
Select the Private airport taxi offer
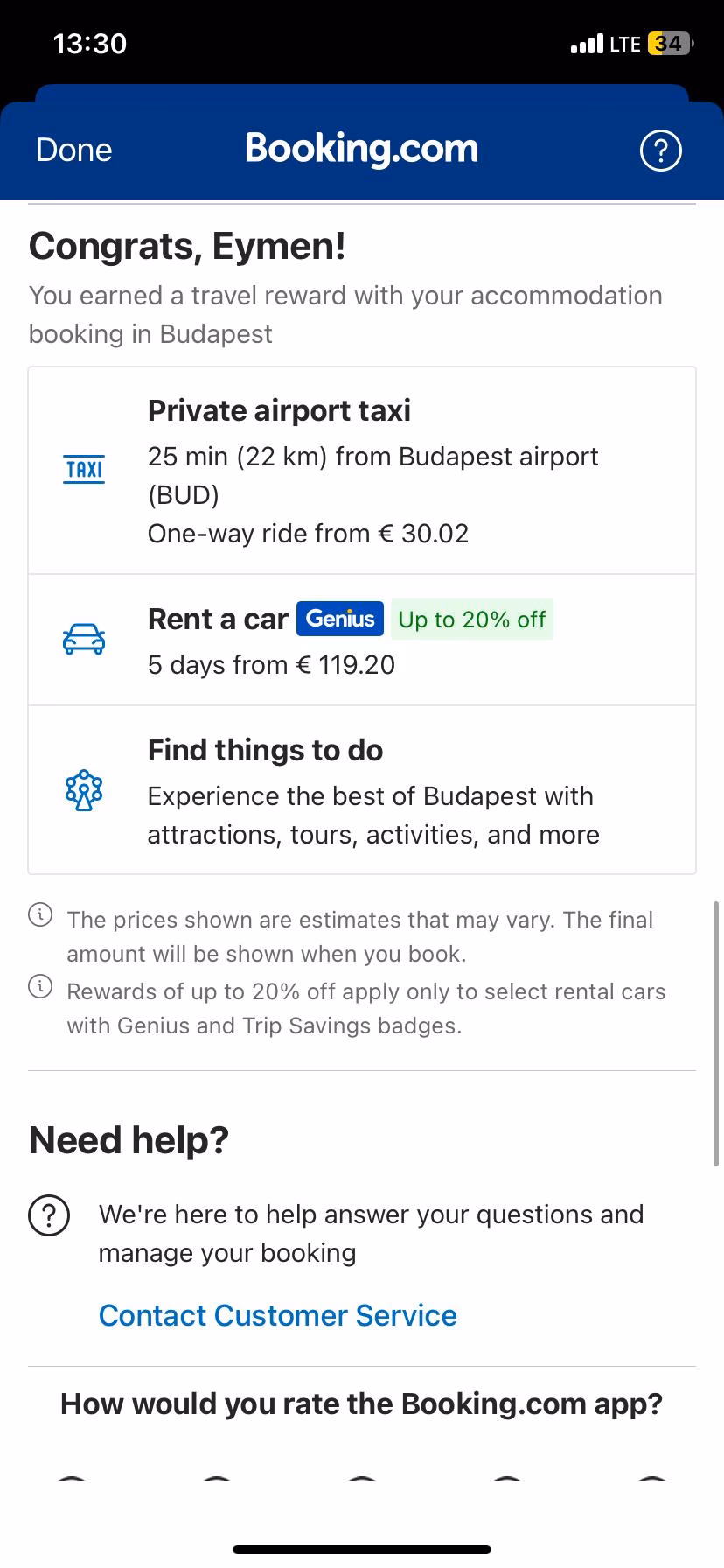[362, 469]
